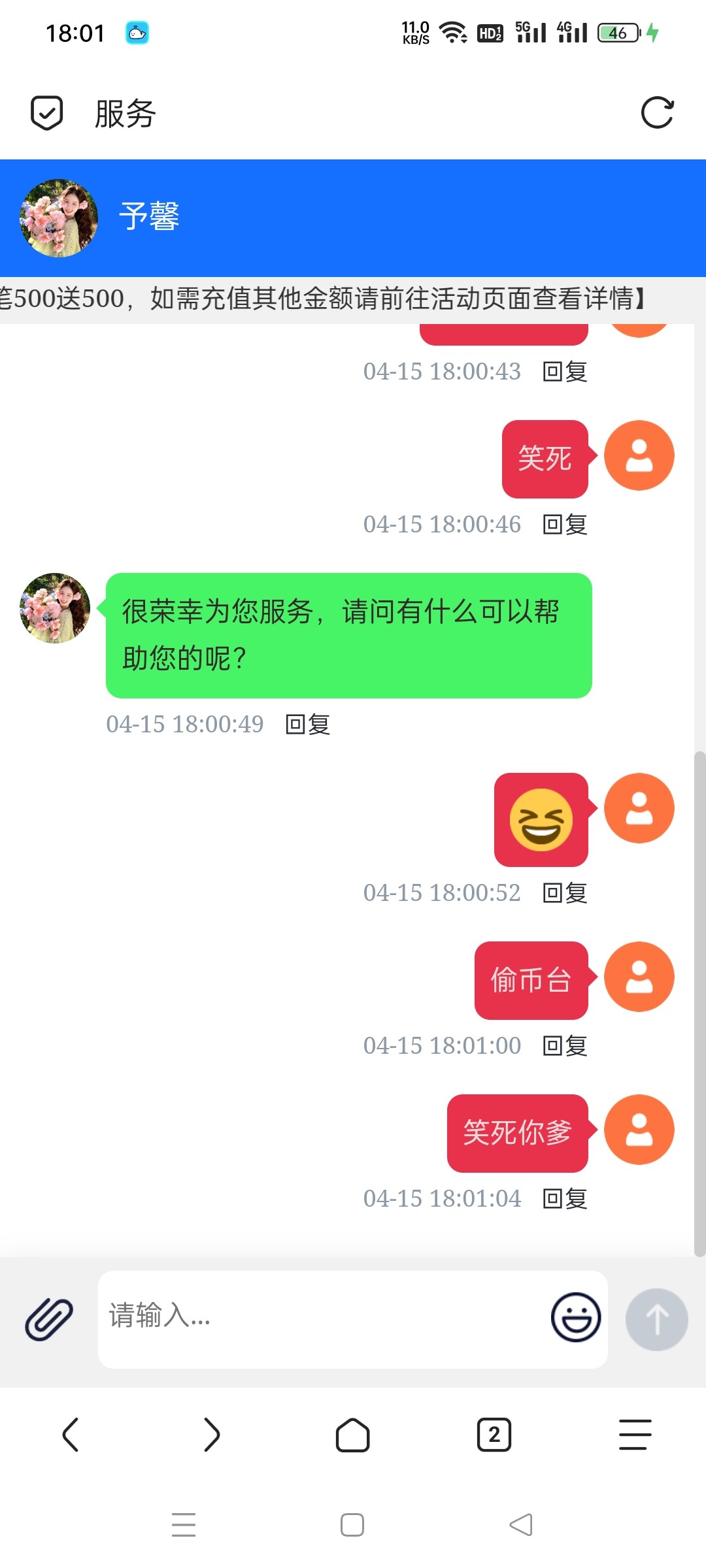
Task: Open the paperclip attachment picker
Action: tap(46, 1318)
